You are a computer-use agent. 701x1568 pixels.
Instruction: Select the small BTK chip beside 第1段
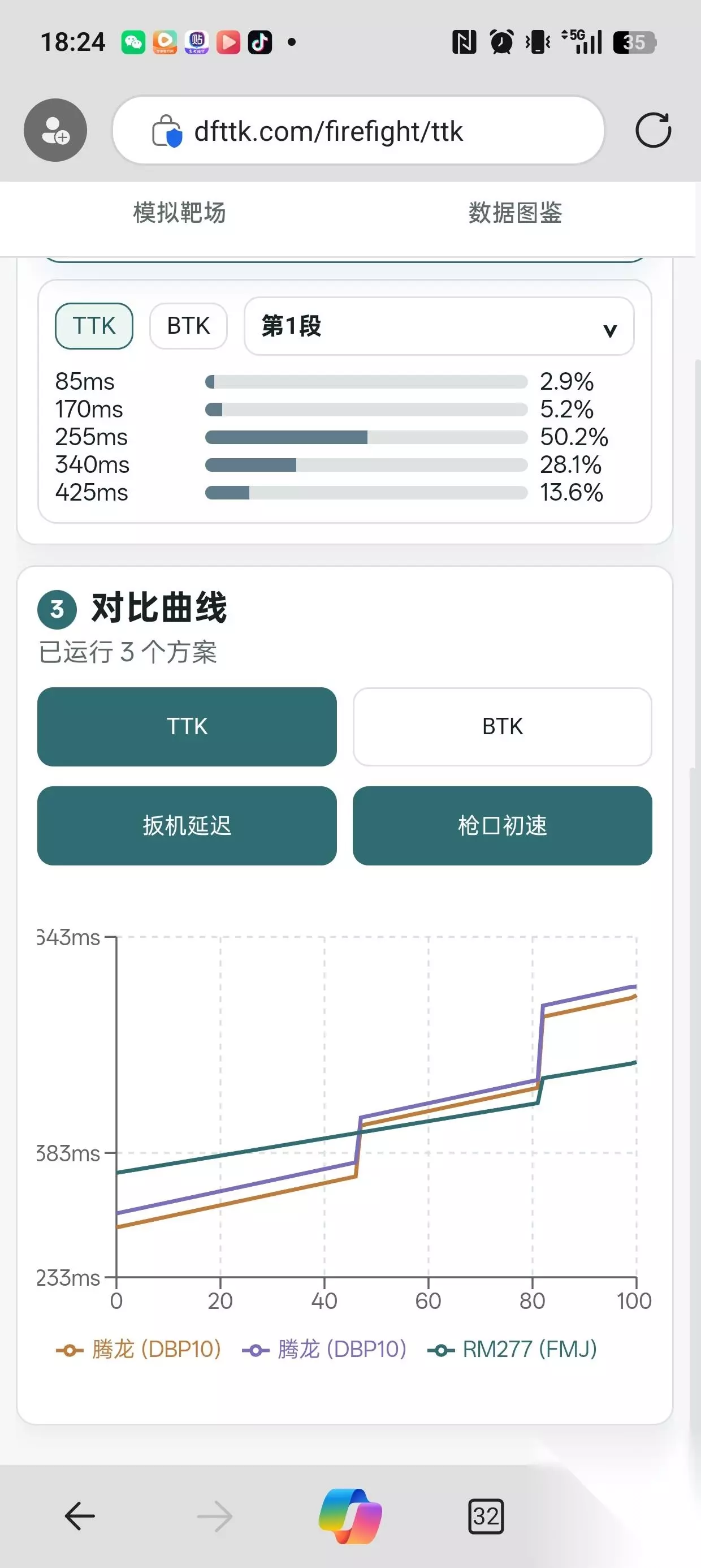(189, 326)
